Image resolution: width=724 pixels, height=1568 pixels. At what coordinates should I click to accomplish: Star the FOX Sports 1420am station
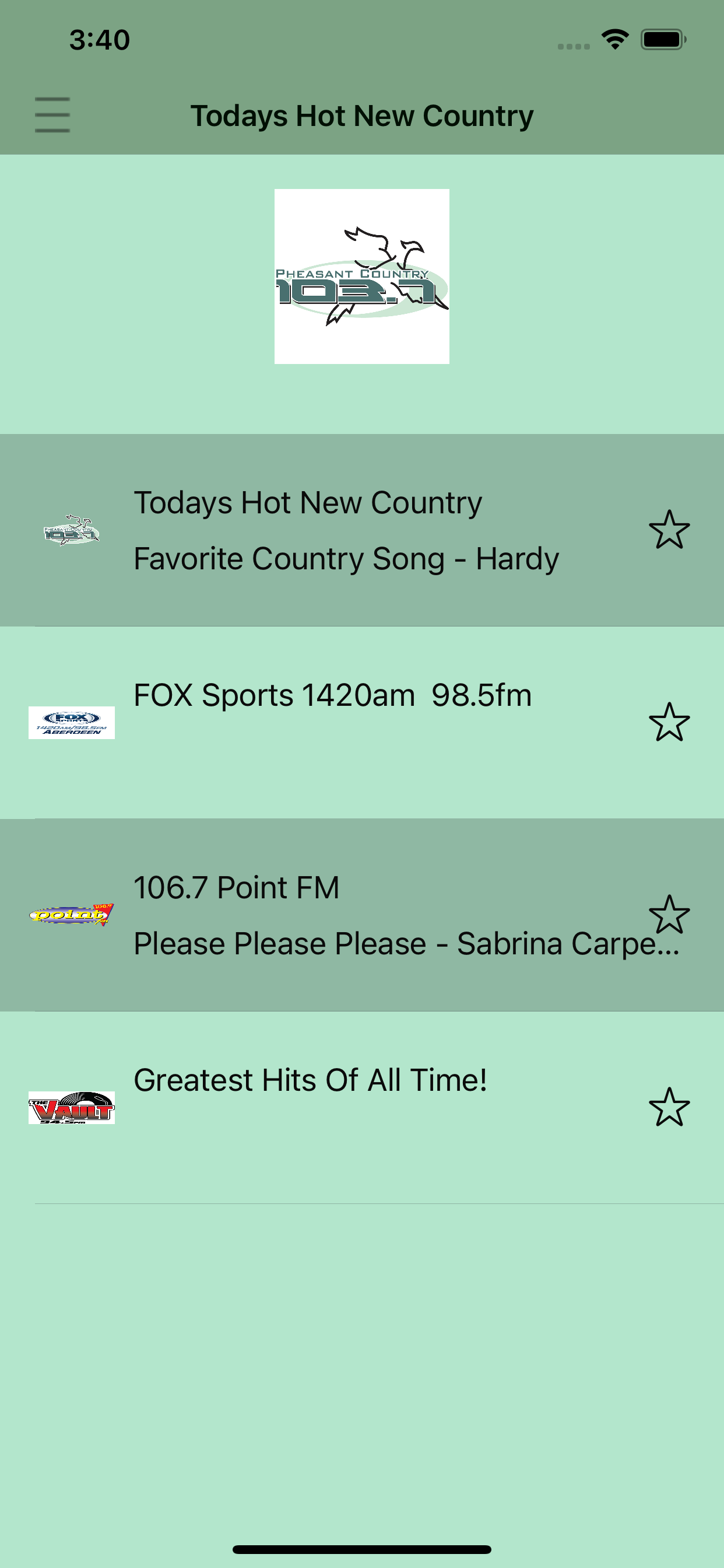pos(669,722)
